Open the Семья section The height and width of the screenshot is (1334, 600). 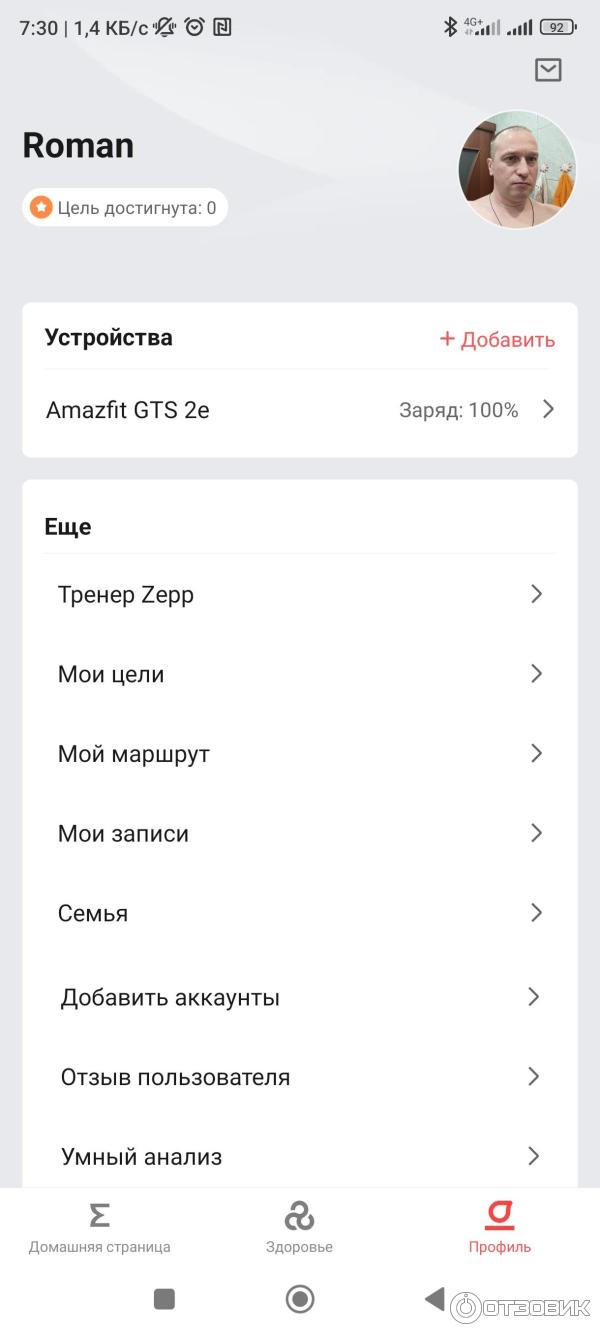(300, 913)
